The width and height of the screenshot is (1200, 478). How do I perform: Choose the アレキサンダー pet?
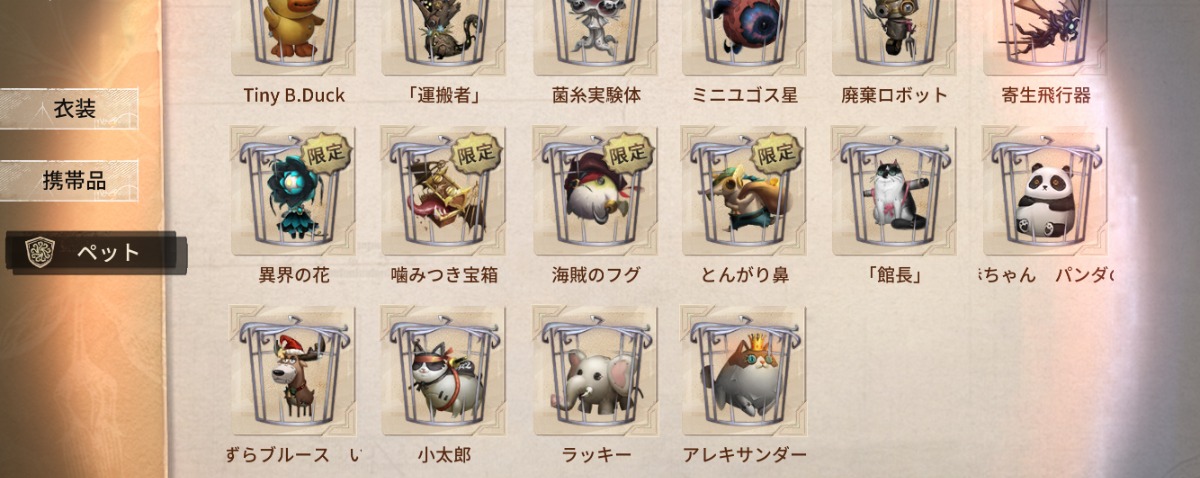(744, 372)
